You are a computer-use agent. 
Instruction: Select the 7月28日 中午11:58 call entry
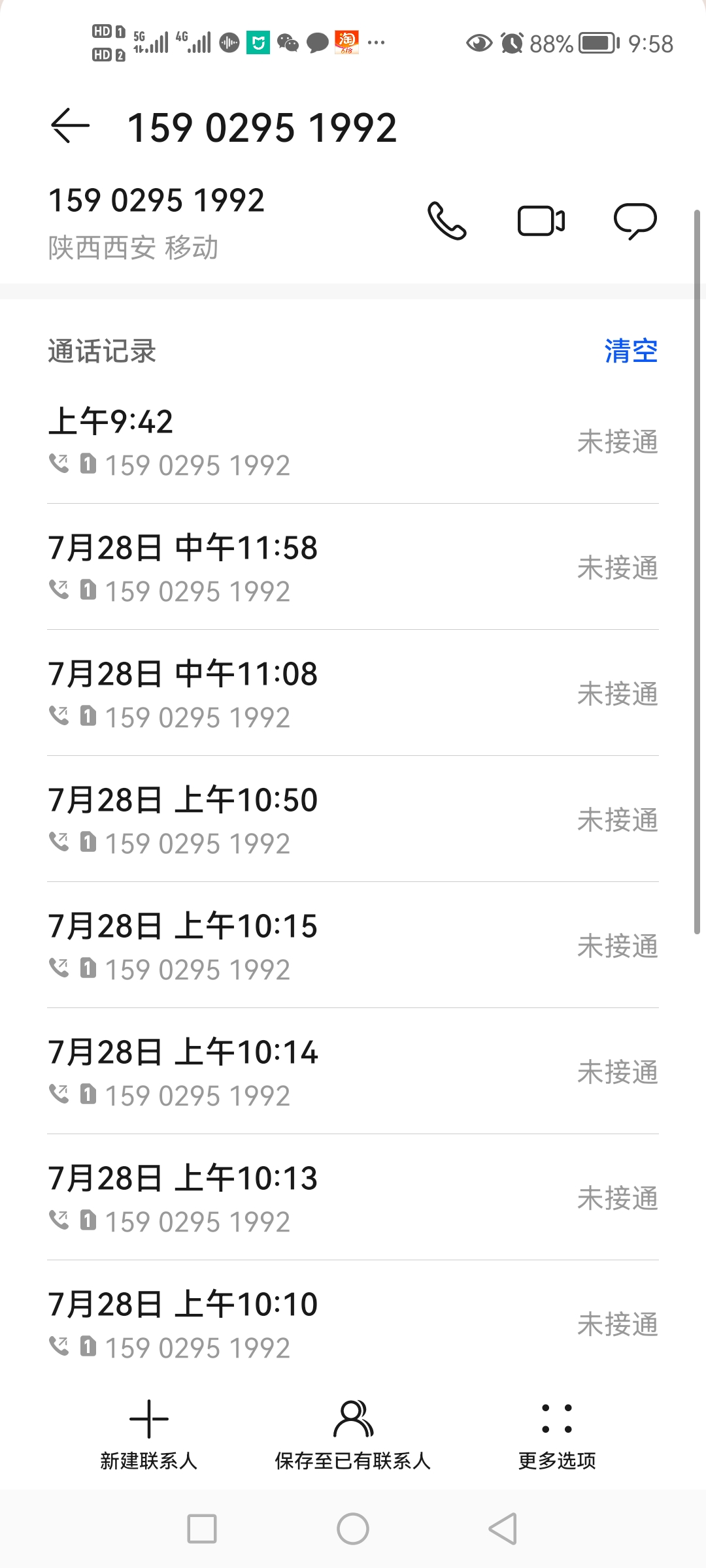353,567
